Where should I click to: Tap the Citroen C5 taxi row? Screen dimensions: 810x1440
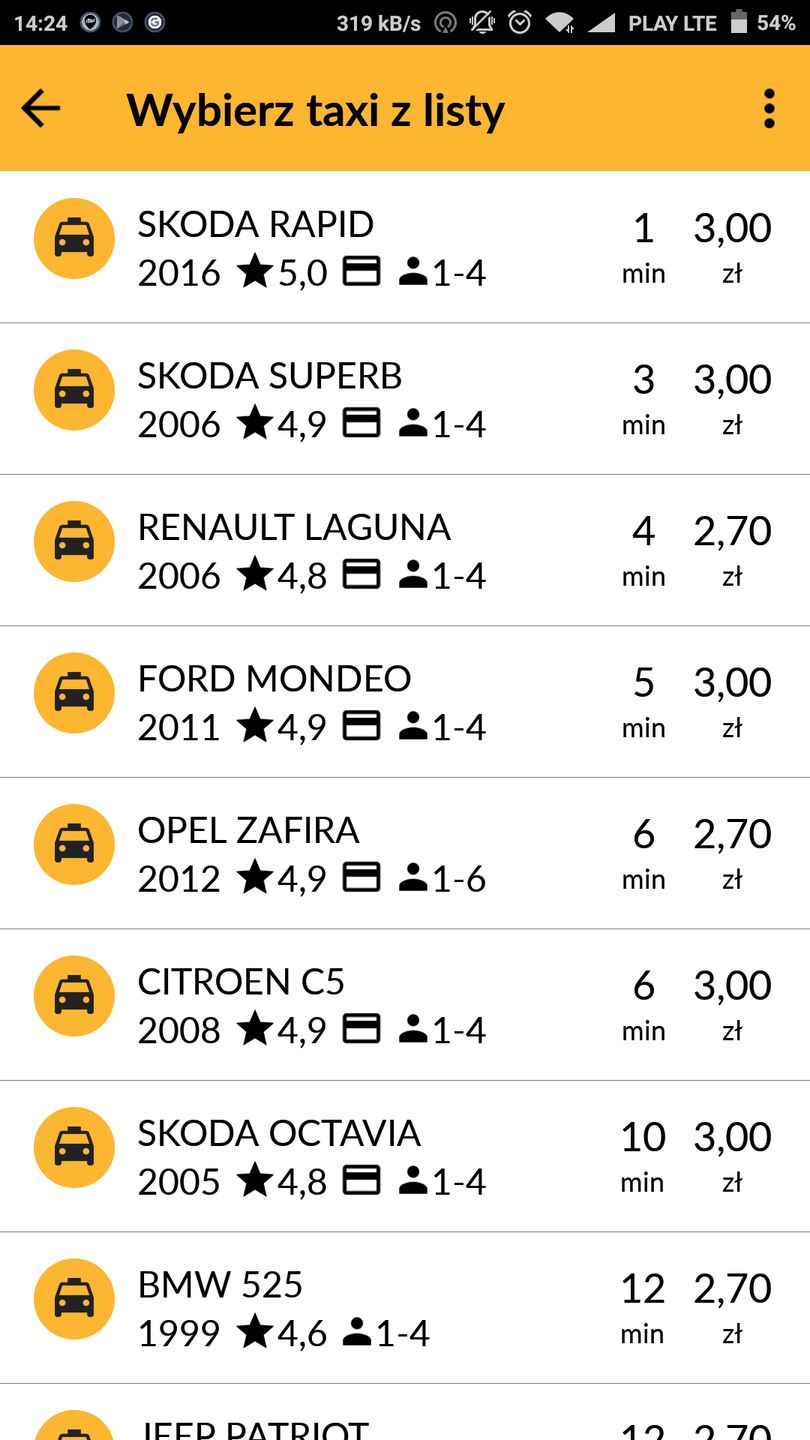[x=404, y=1005]
